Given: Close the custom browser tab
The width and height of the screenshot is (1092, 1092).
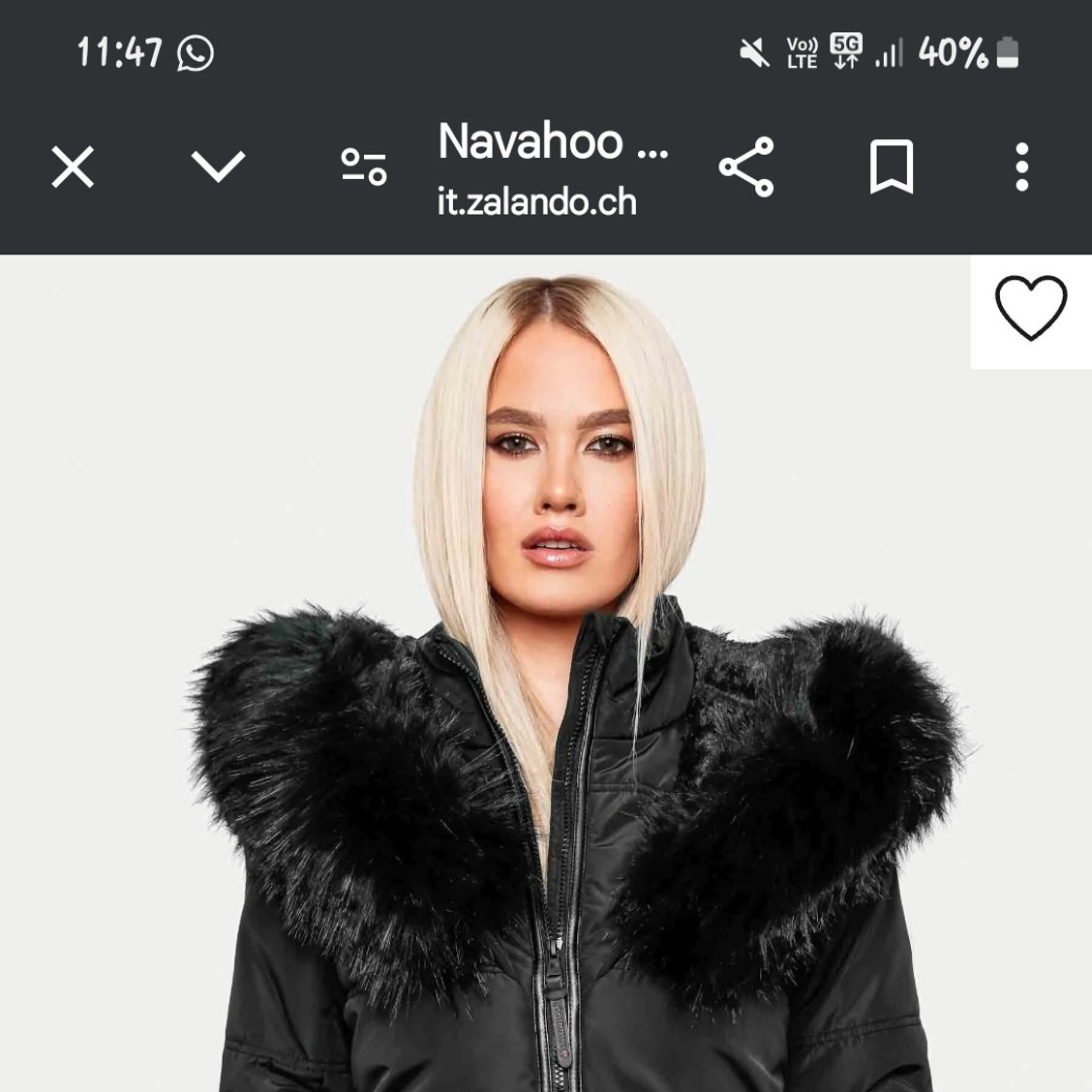Looking at the screenshot, I should (73, 167).
